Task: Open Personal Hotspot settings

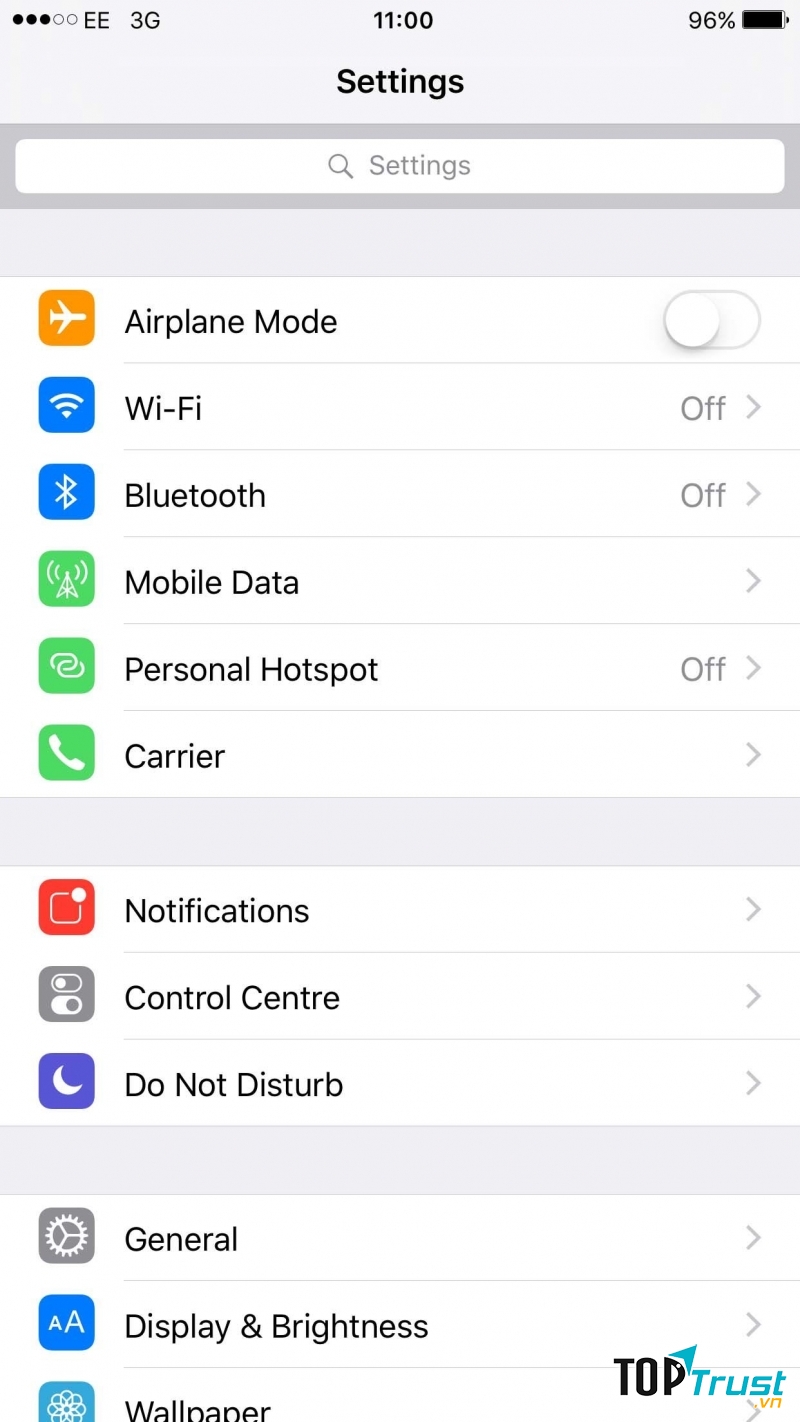Action: coord(400,669)
